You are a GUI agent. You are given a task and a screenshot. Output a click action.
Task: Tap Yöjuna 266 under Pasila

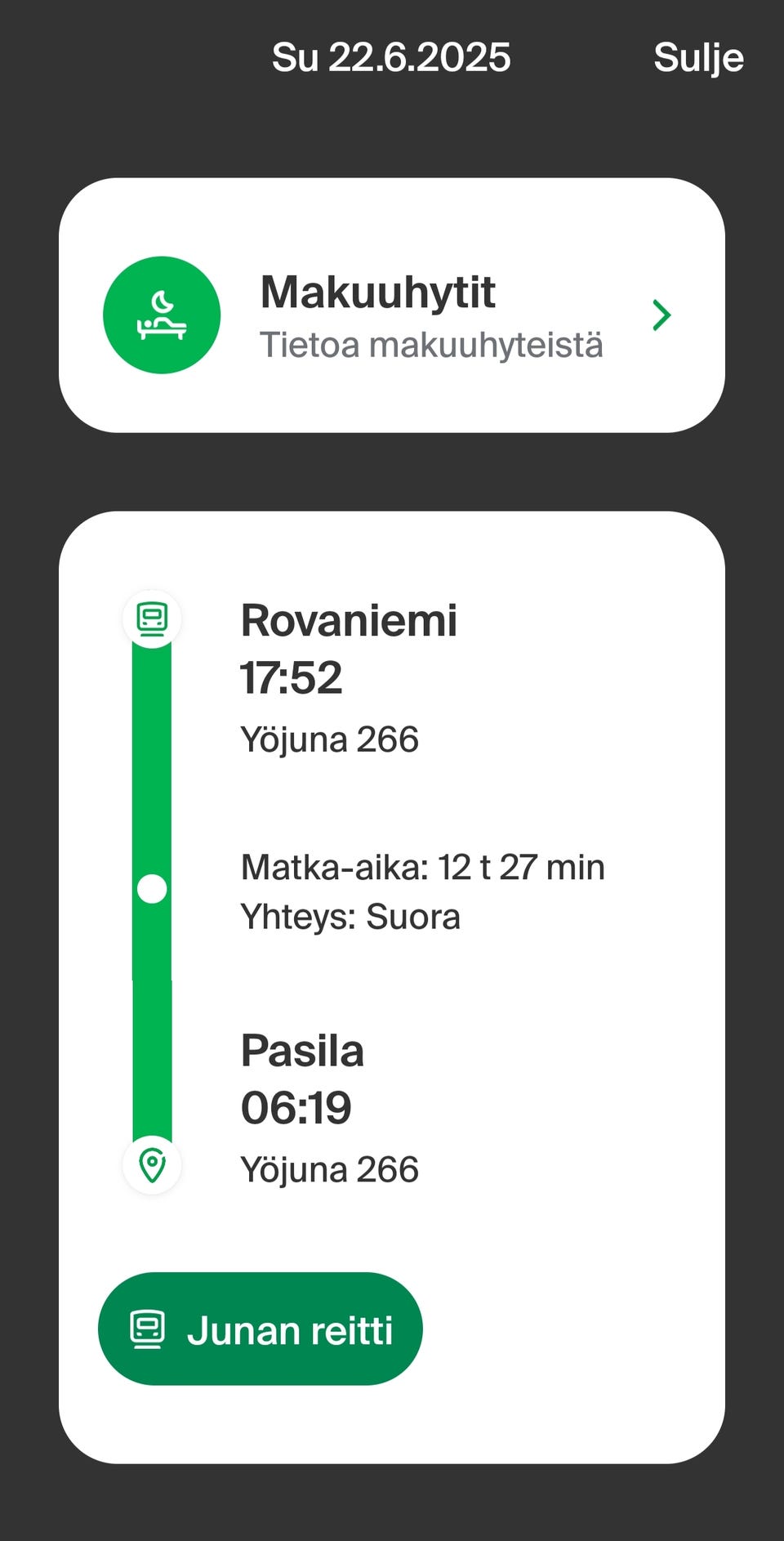[330, 1168]
